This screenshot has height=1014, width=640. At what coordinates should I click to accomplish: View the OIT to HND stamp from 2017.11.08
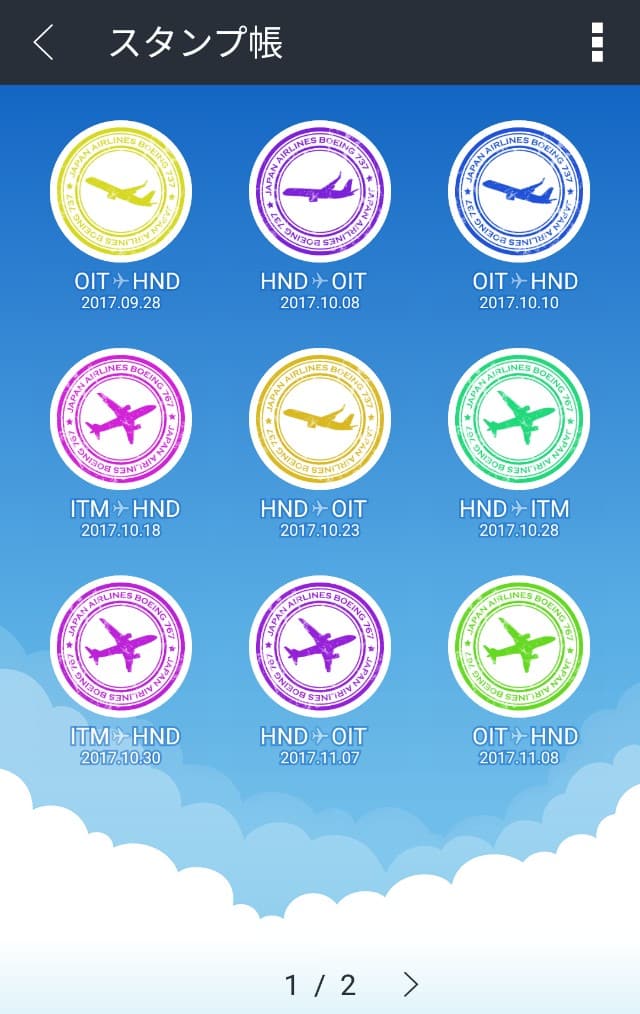519,645
